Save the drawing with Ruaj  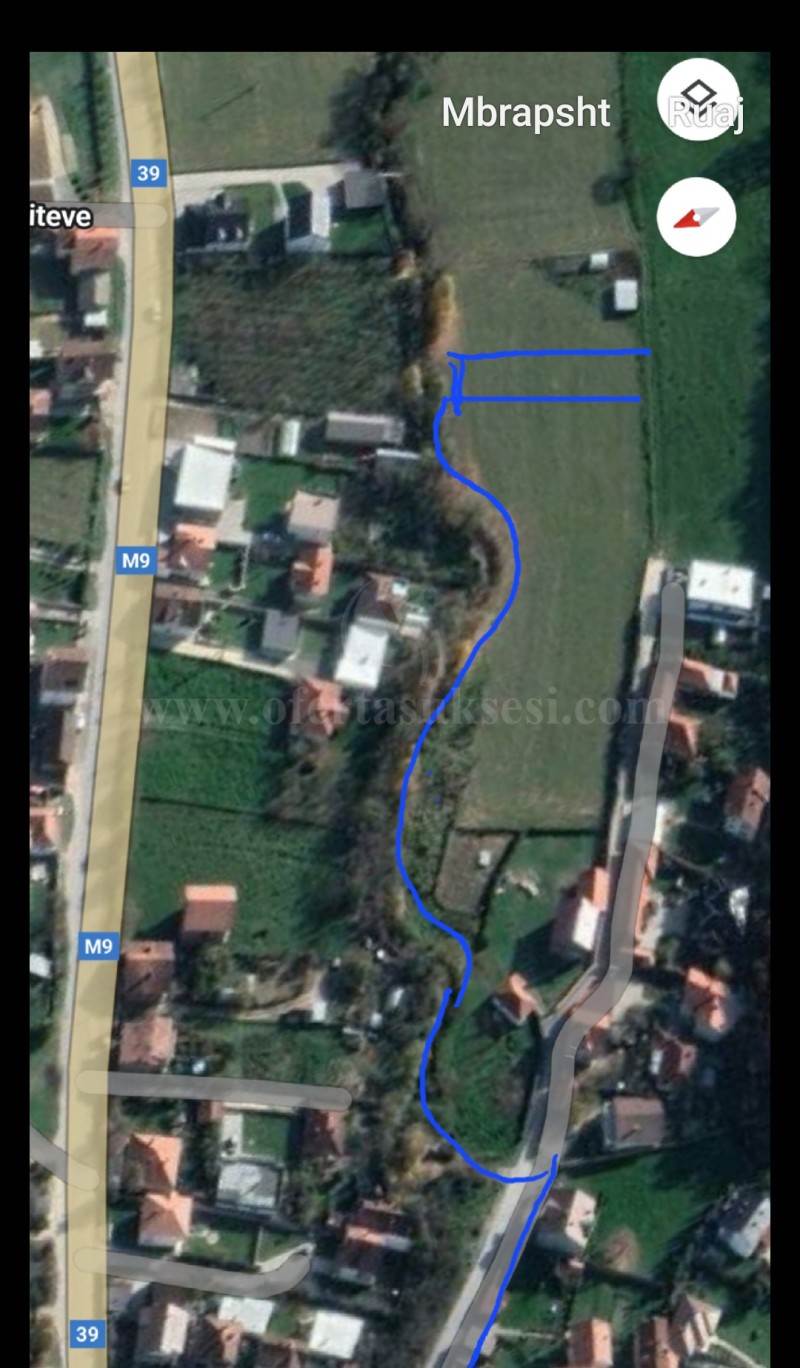pyautogui.click(x=706, y=114)
